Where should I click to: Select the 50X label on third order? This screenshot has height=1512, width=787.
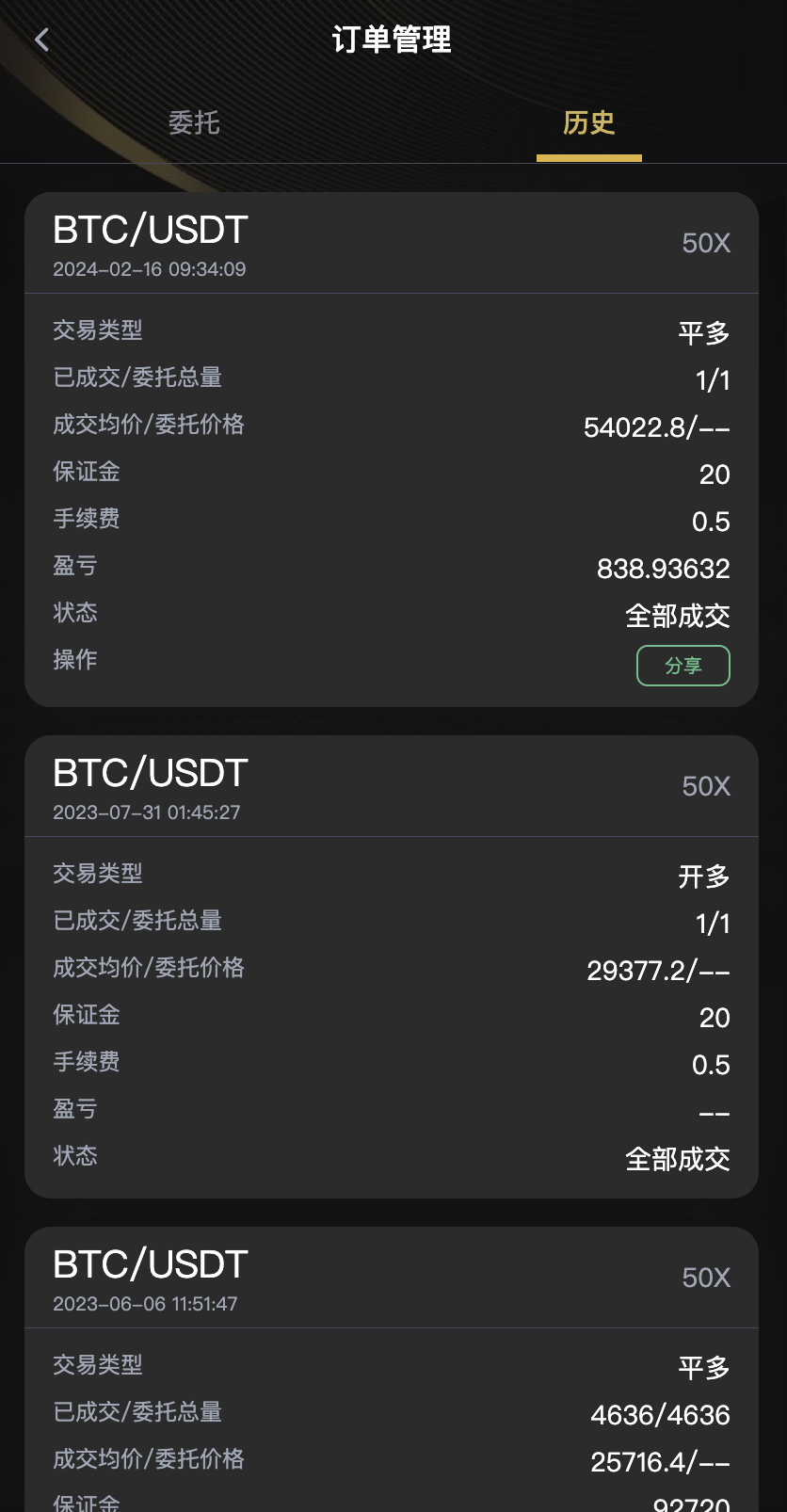[x=705, y=1278]
